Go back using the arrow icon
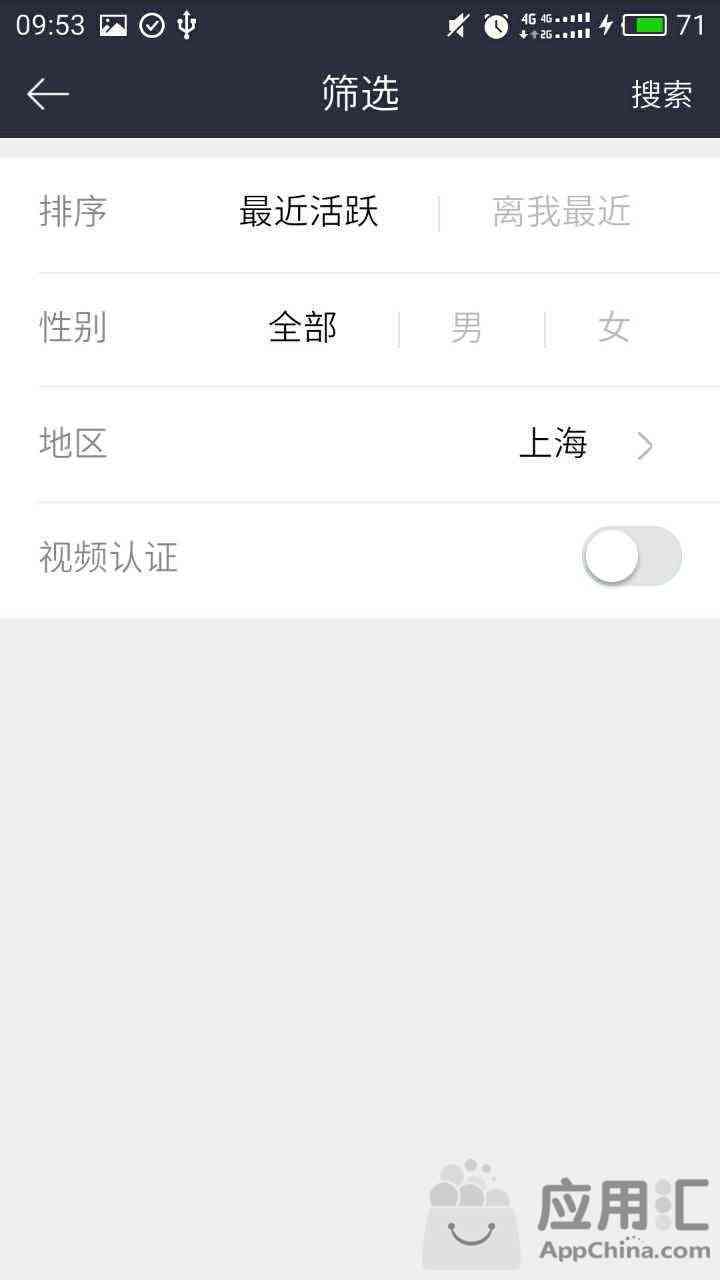 (47, 94)
